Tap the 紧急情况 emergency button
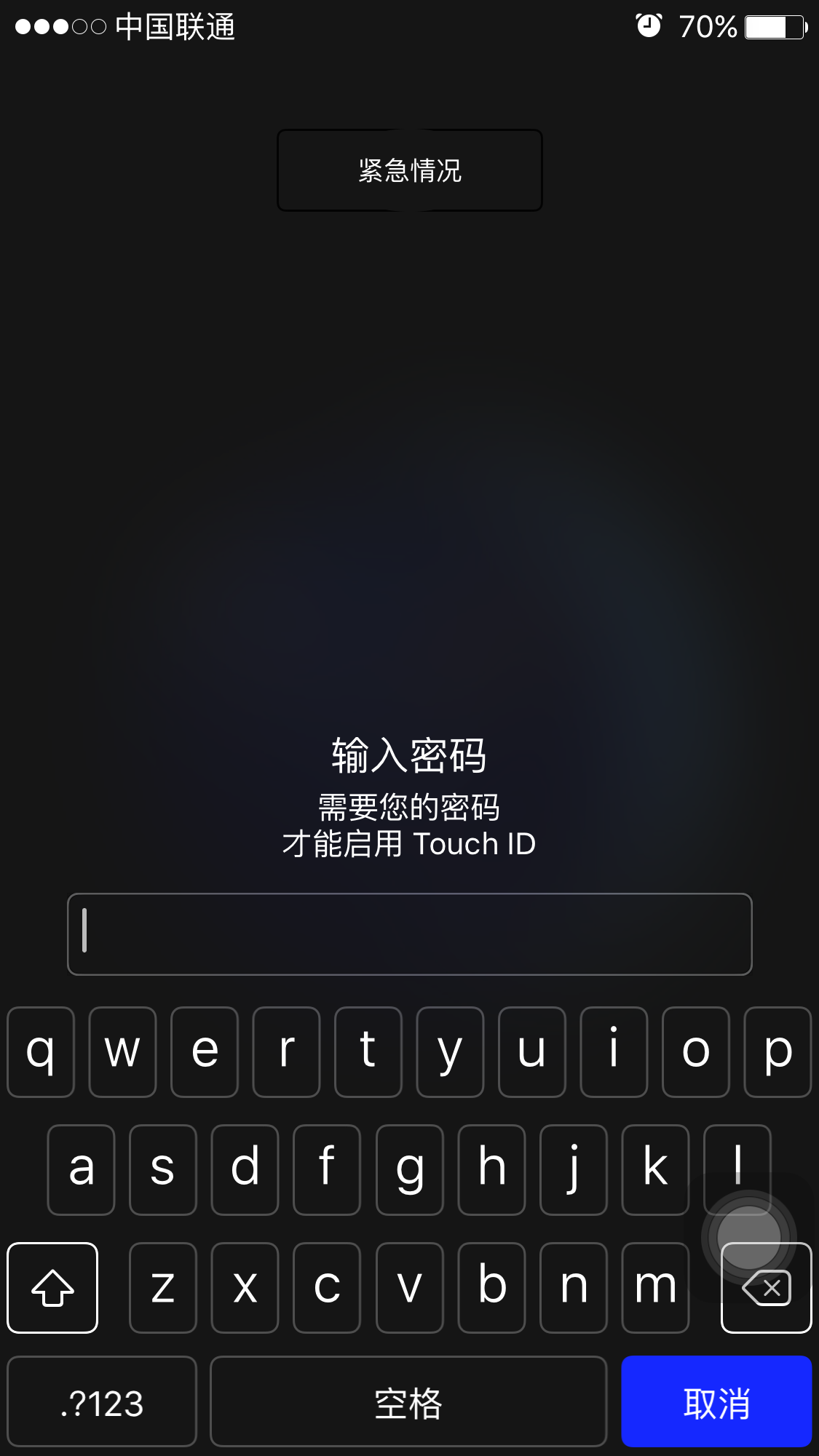This screenshot has width=819, height=1456. (x=409, y=170)
